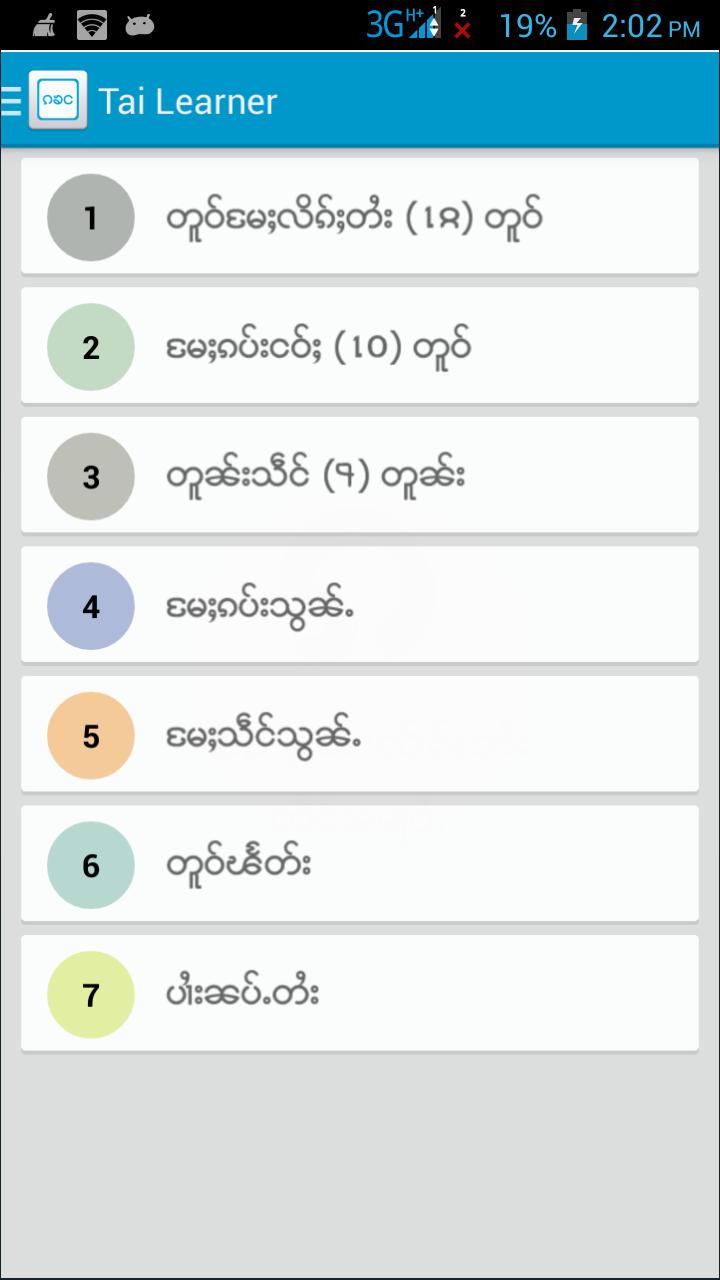Tap the Wi-Fi icon in the status bar
Viewport: 720px width, 1280px height.
(x=92, y=25)
